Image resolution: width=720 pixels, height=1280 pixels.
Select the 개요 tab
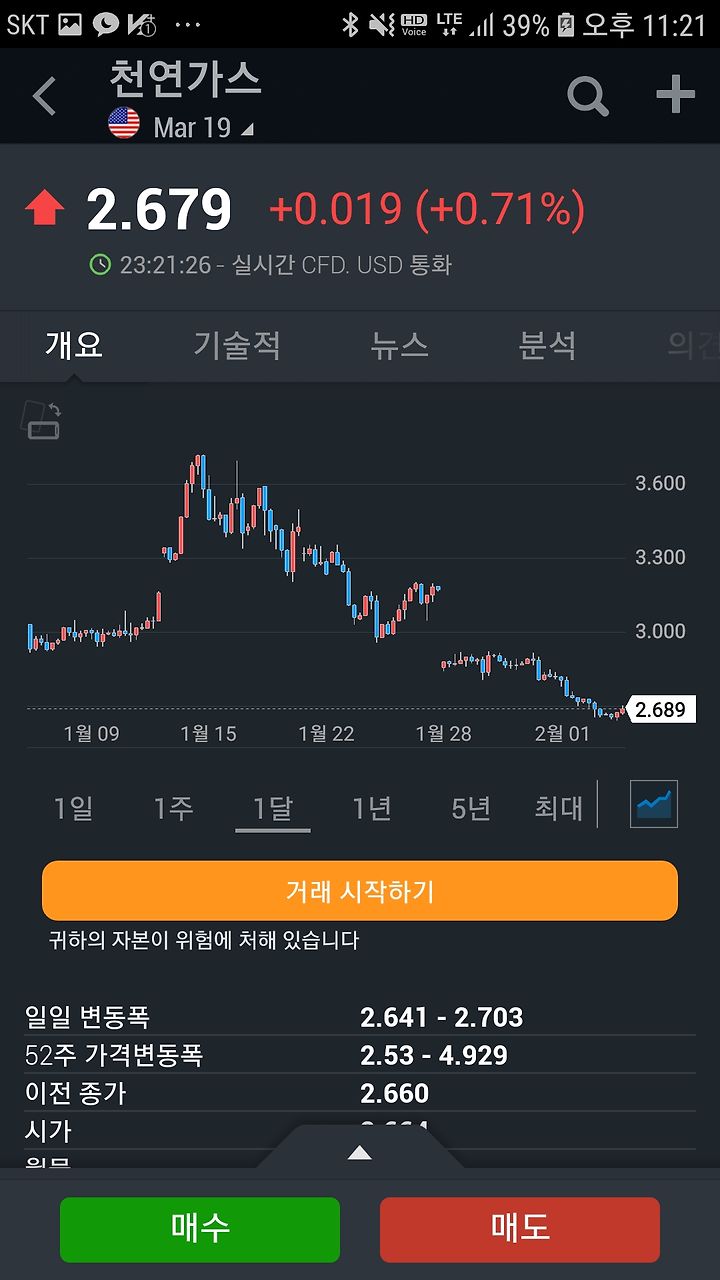coord(73,346)
